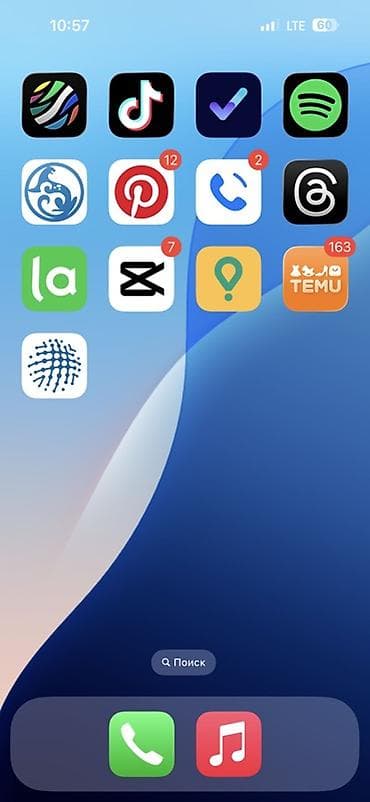Open the blue phone app with 2 badge
370x802 pixels.
pos(229,192)
